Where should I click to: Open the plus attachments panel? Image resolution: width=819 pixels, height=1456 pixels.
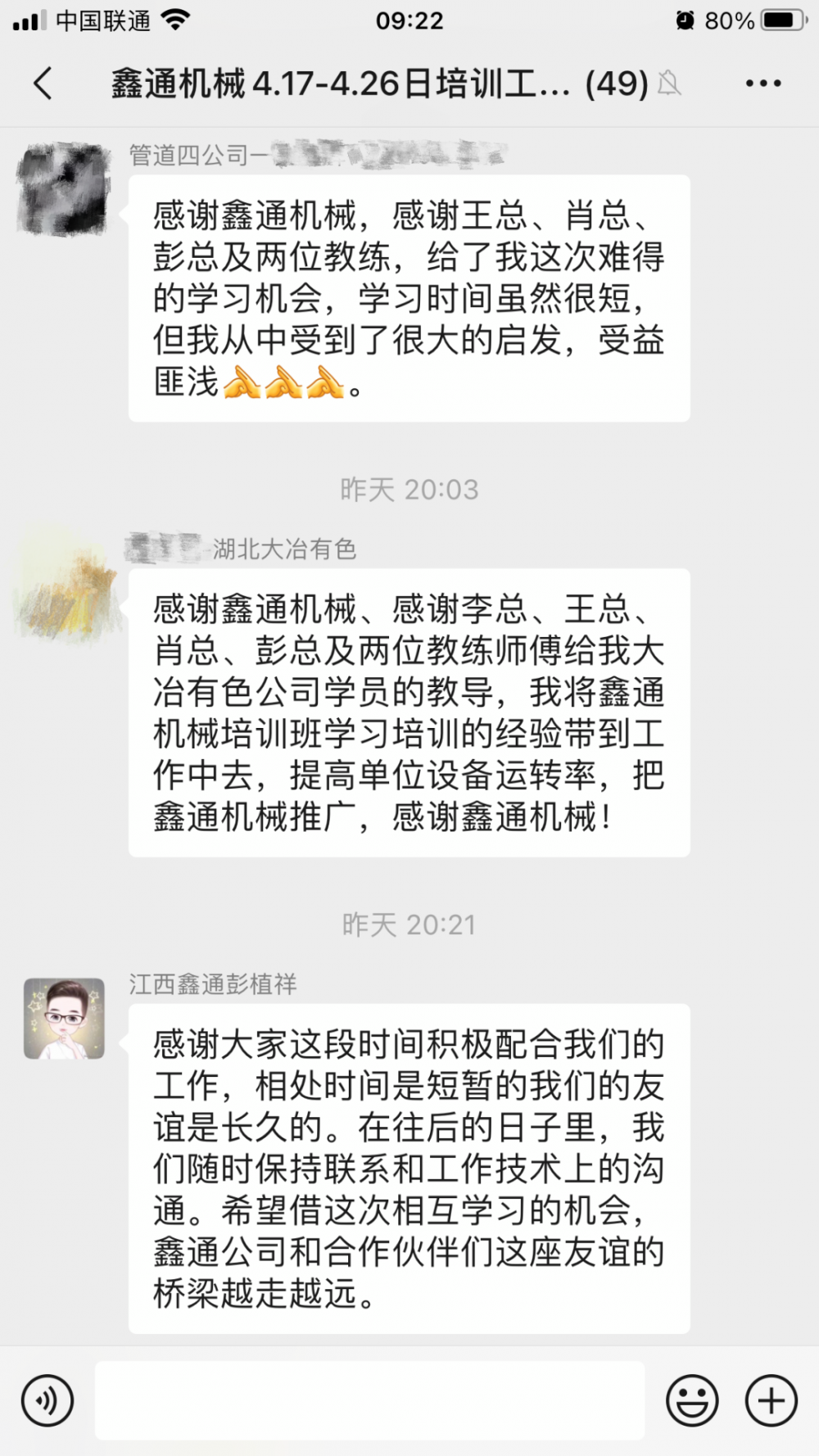coord(771,1400)
